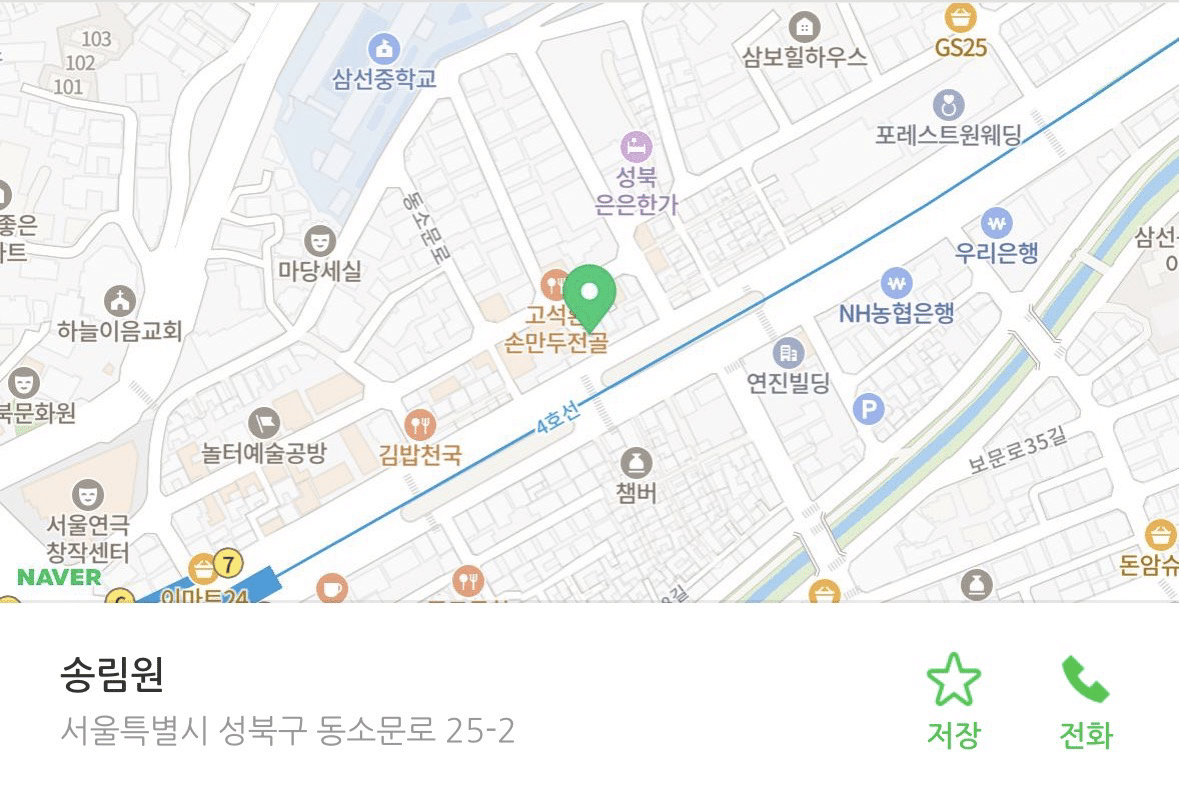Select the 성북 은은한가 lodging marker
The width and height of the screenshot is (1179, 798).
pyautogui.click(x=636, y=148)
